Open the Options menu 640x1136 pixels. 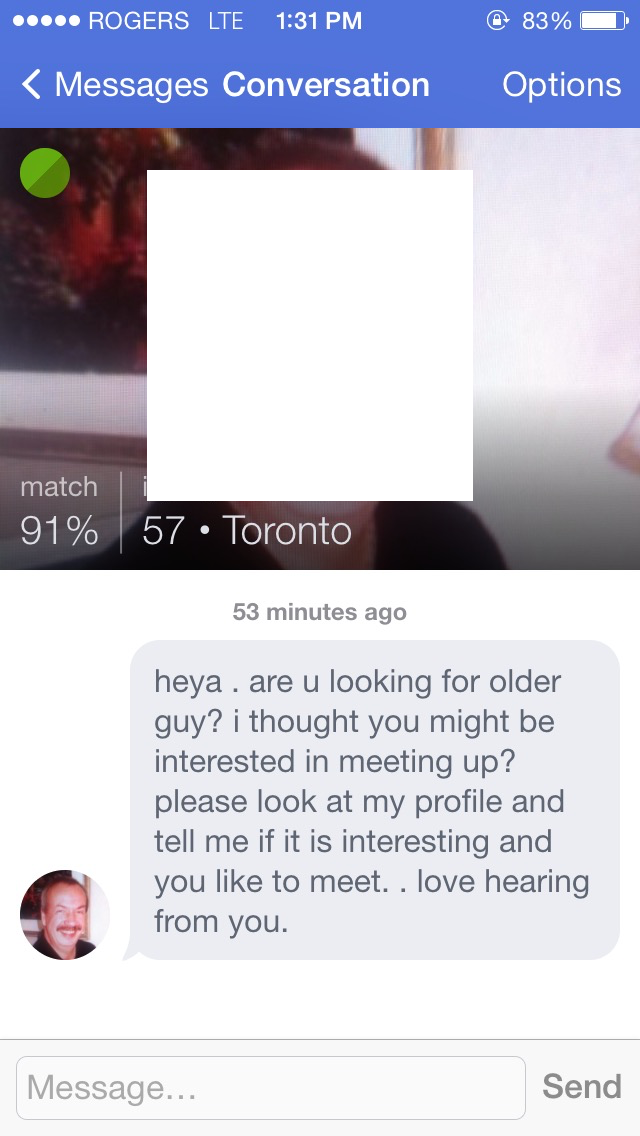pos(561,85)
